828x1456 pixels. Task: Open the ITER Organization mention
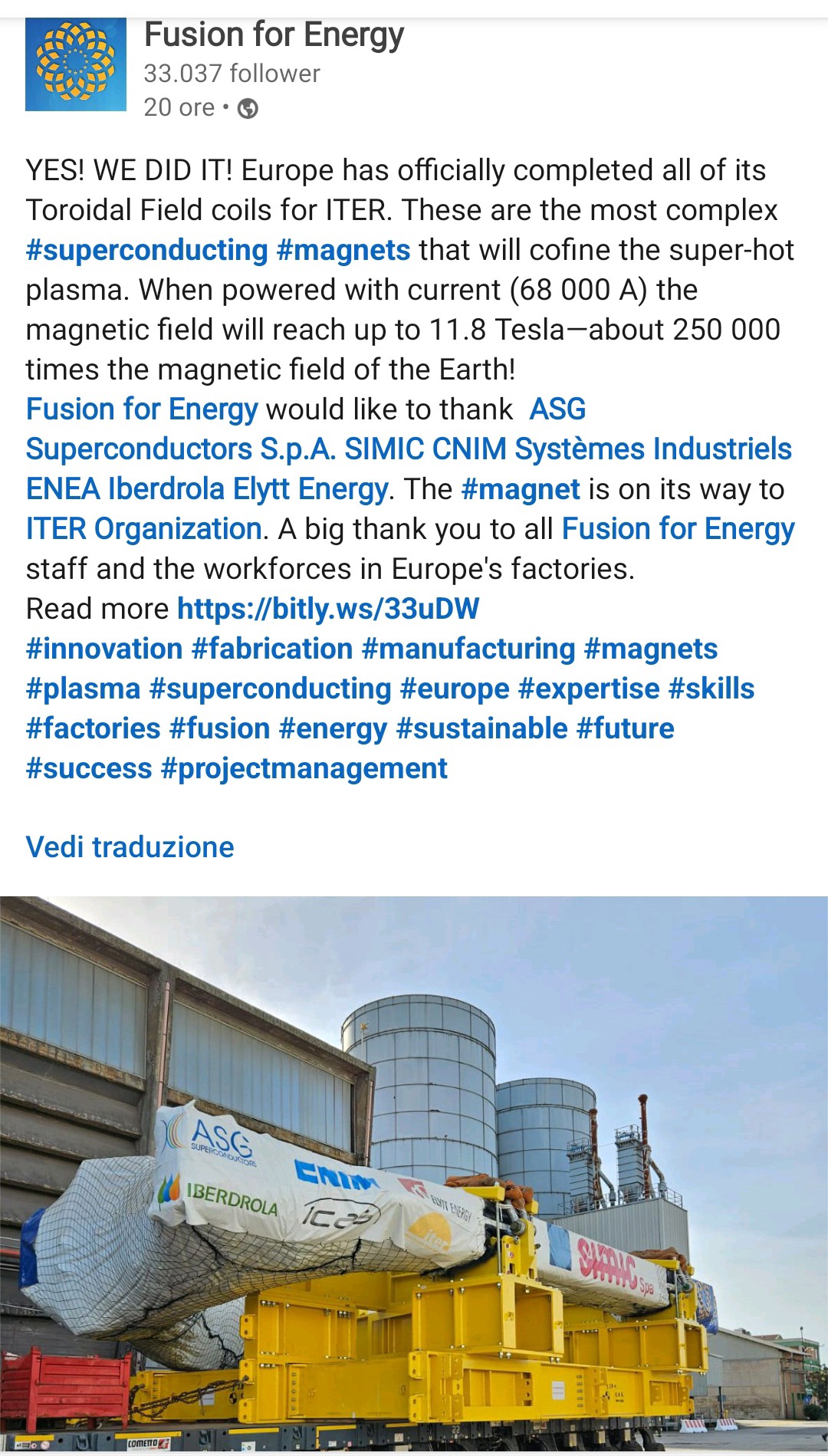pos(144,529)
